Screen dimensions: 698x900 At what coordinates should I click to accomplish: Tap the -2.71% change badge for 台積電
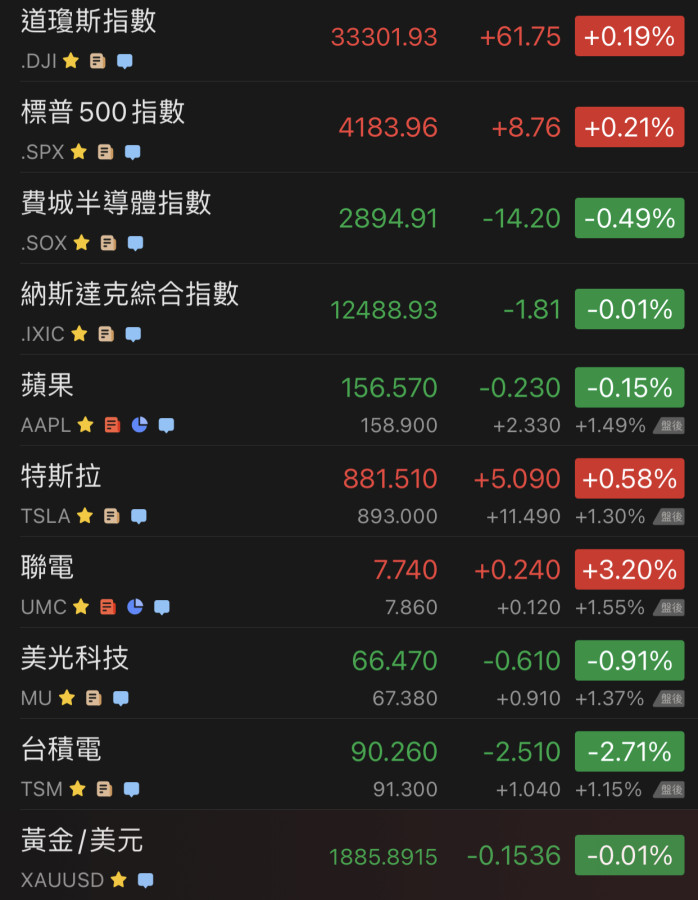click(x=629, y=751)
